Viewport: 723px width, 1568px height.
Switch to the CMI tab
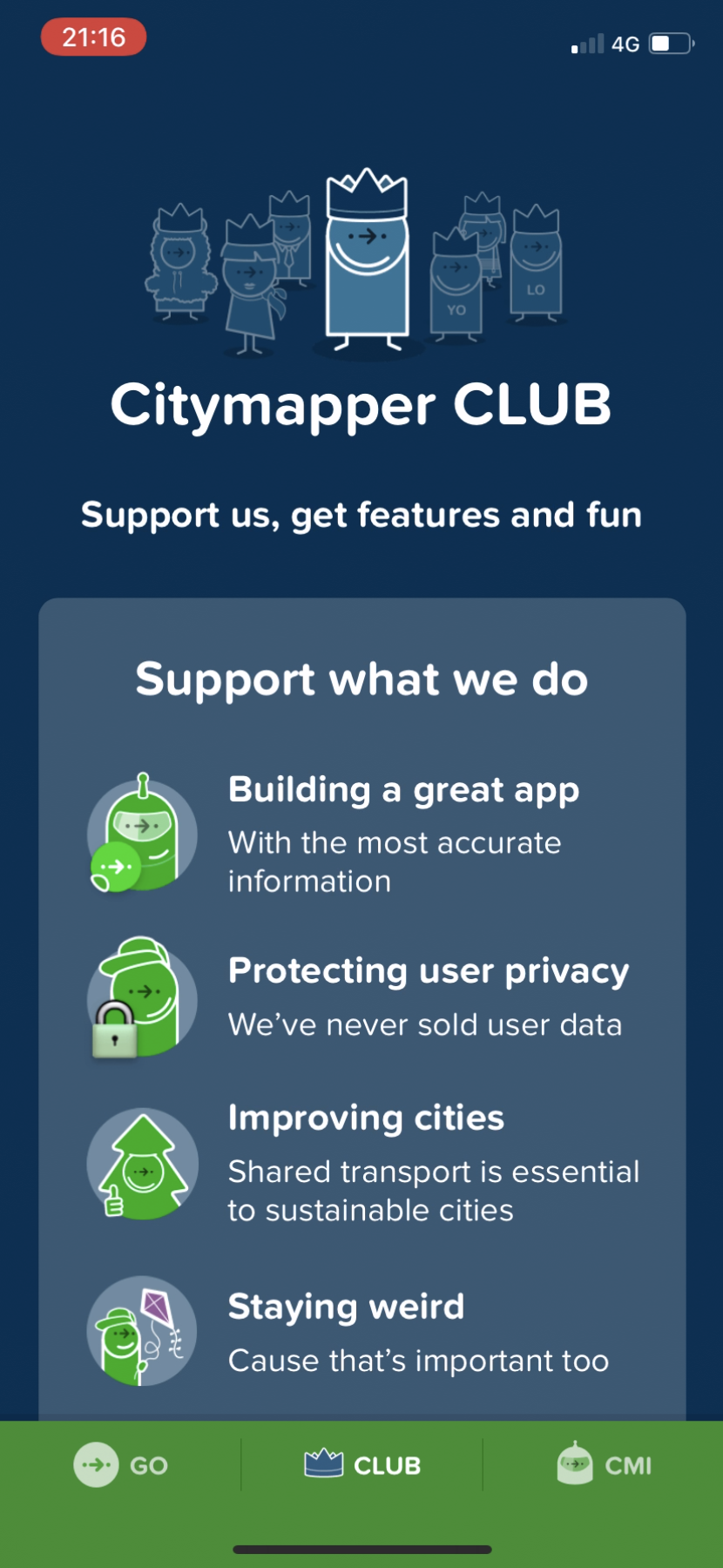pos(601,1465)
